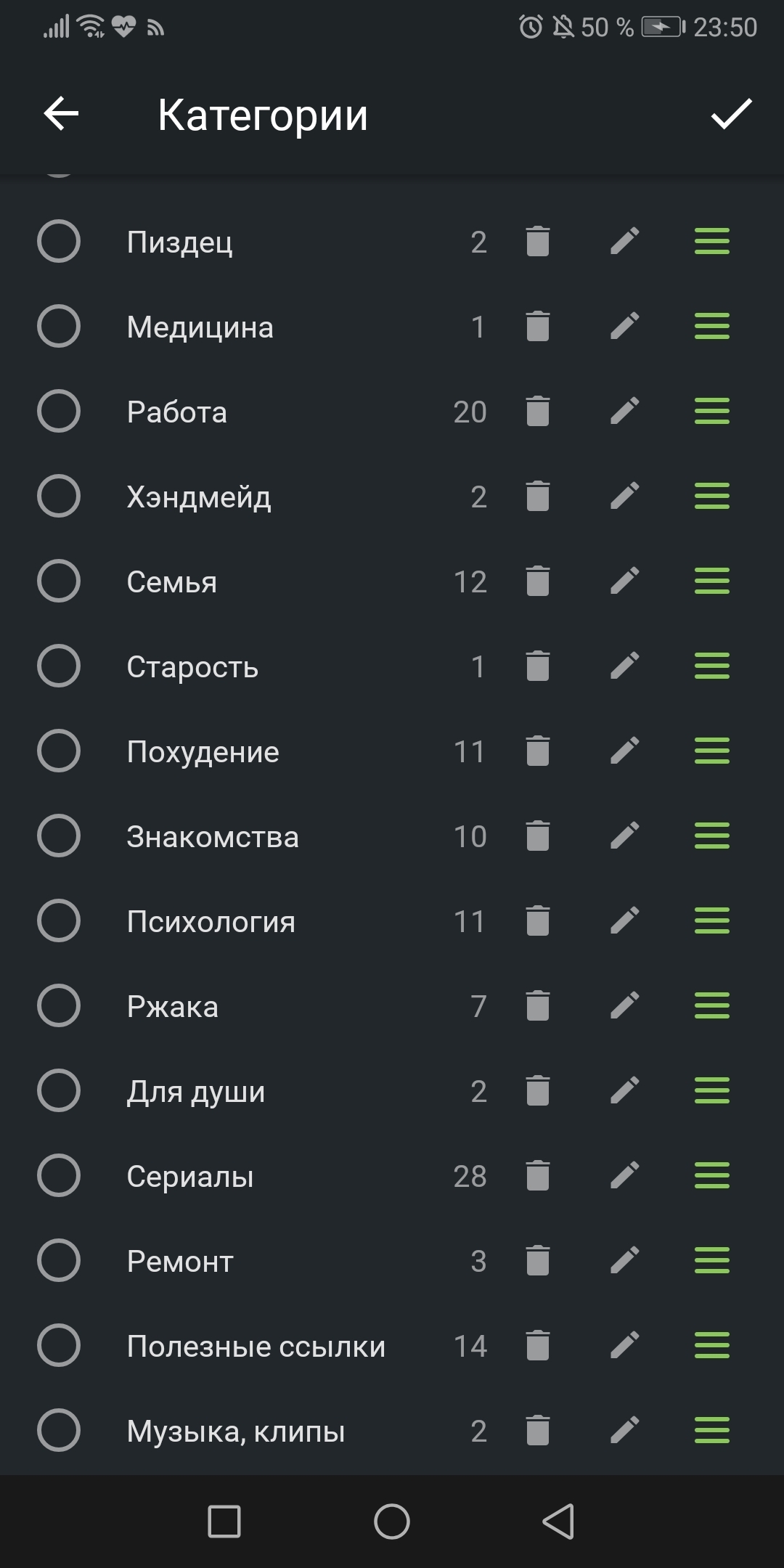The width and height of the screenshot is (784, 1568).
Task: Tap the trash icon for Старость
Action: (537, 666)
